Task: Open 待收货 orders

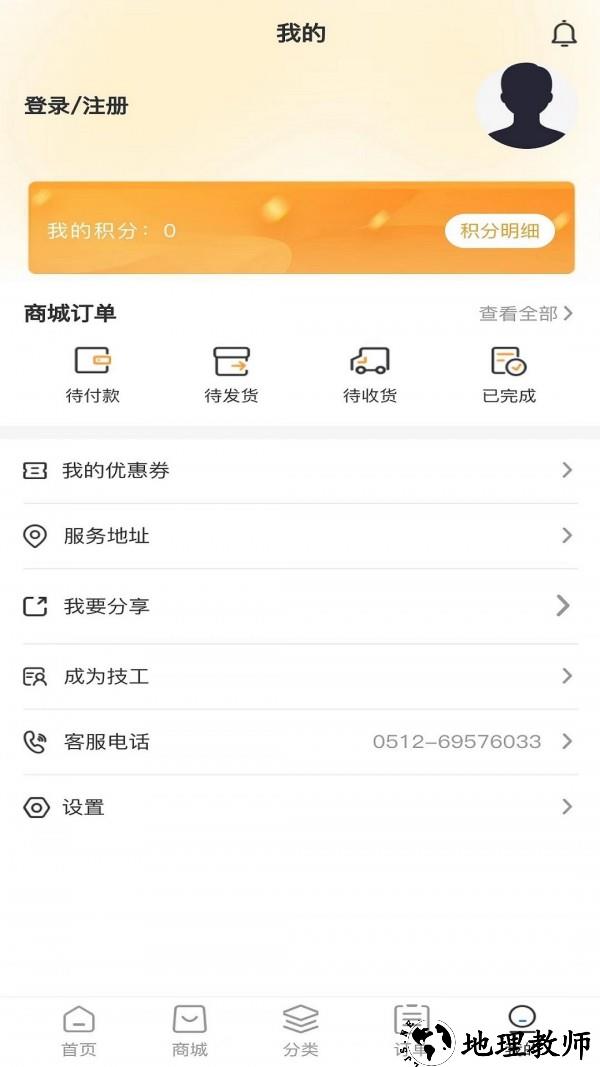Action: (370, 374)
